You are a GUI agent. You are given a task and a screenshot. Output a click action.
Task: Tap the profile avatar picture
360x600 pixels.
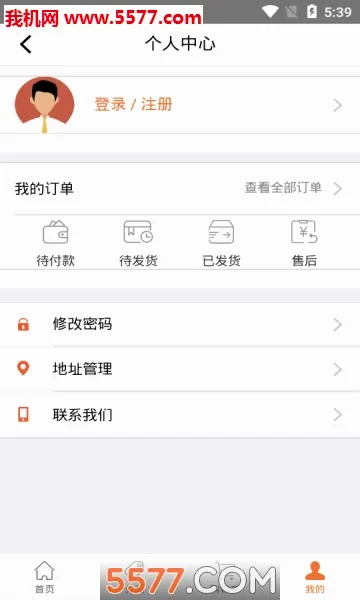(x=44, y=104)
